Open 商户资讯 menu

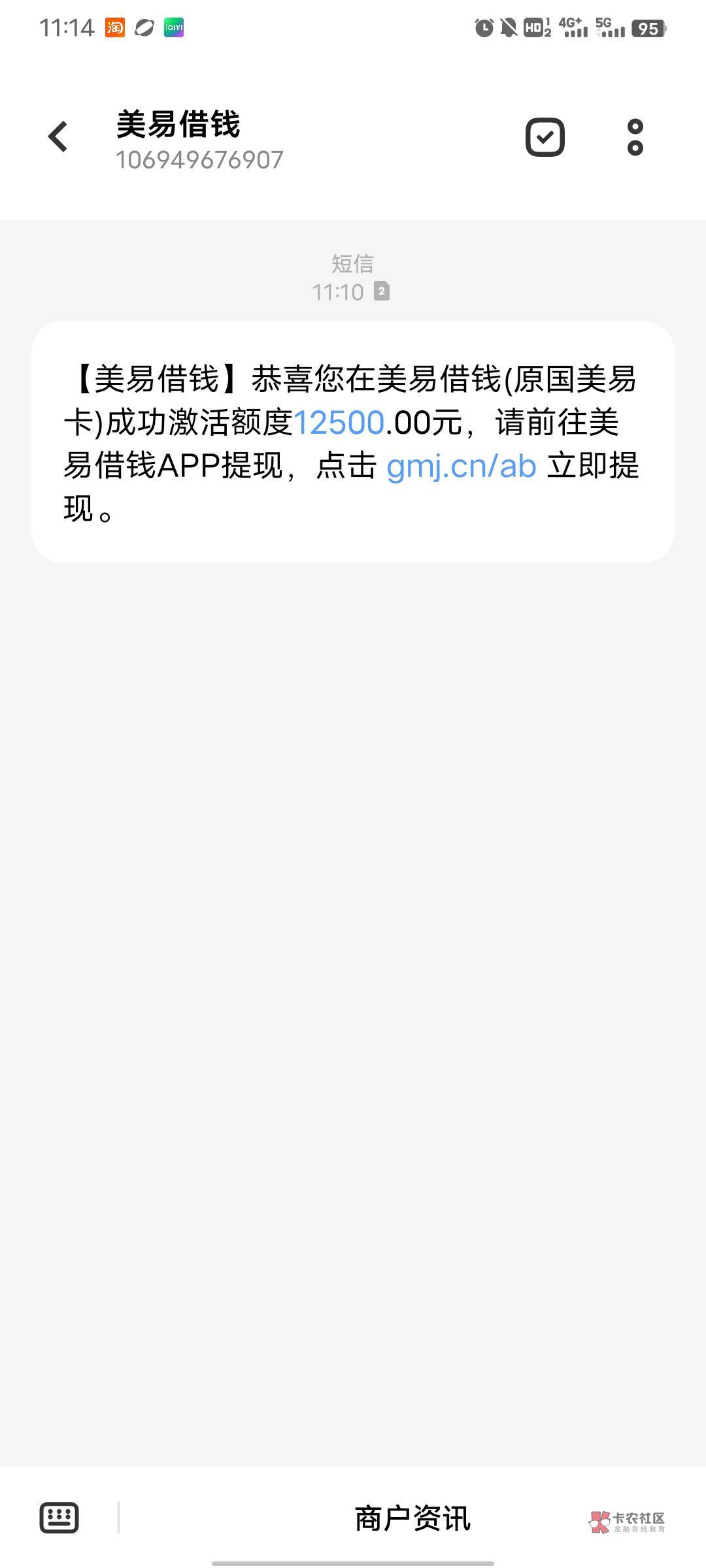(412, 1518)
